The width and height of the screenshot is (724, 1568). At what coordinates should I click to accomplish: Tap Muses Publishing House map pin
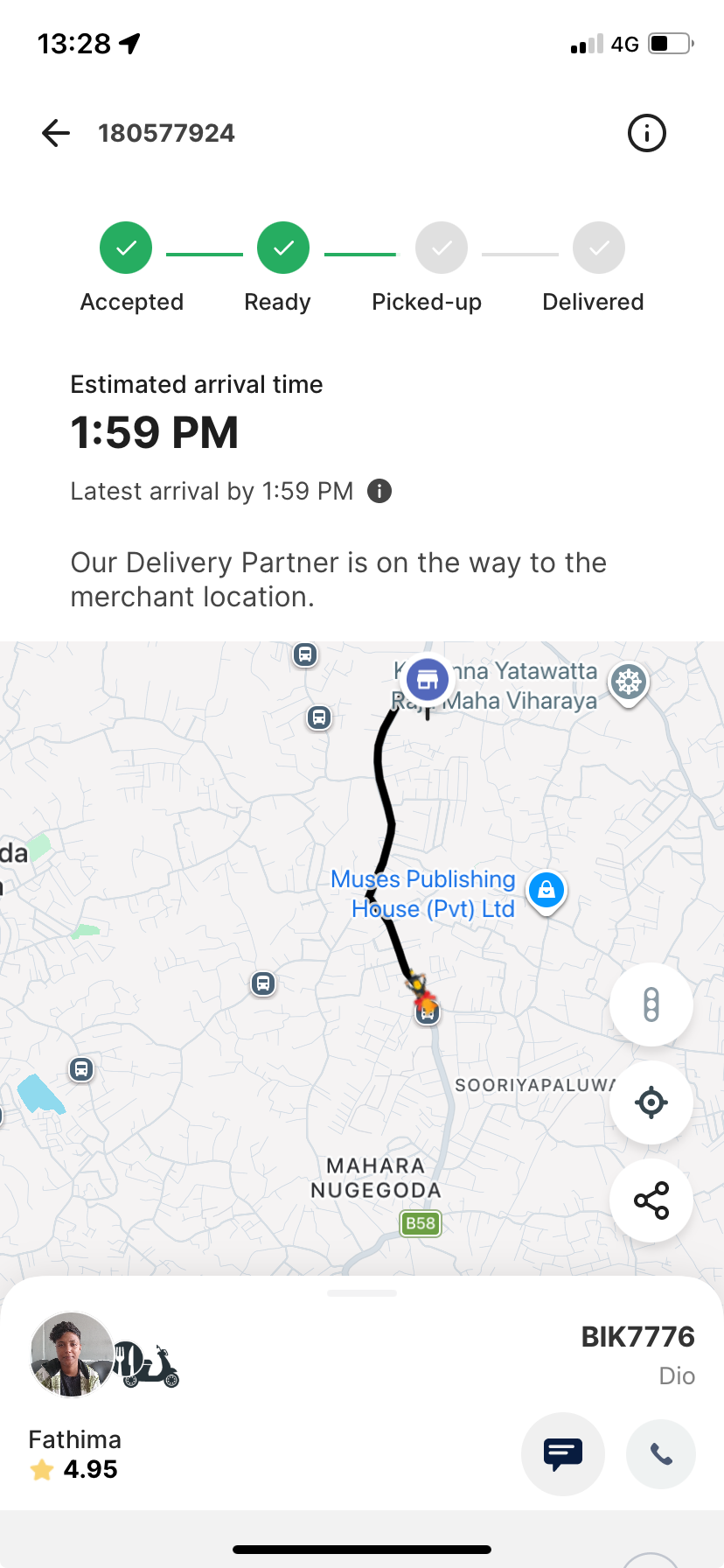[546, 892]
